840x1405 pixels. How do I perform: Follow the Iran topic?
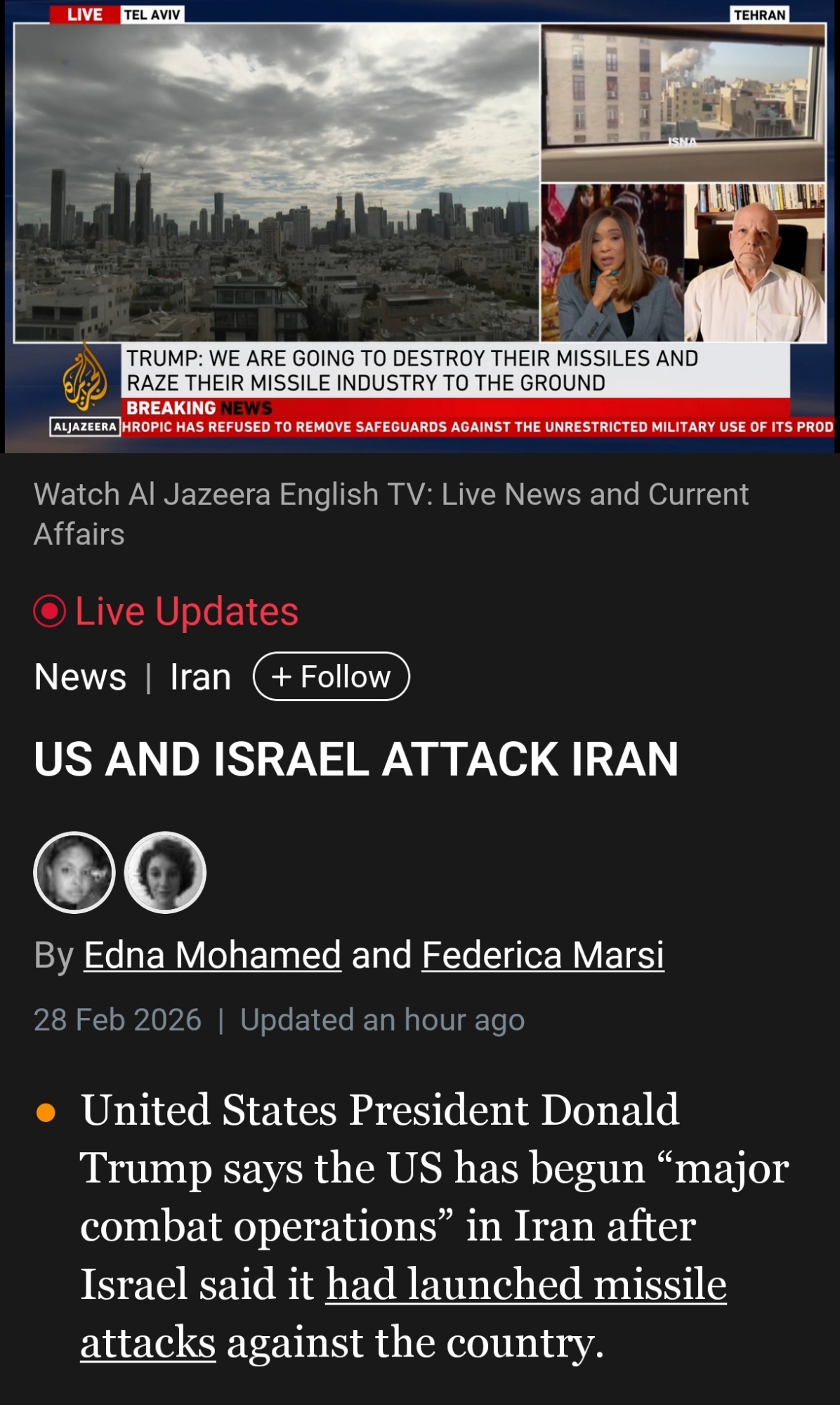coord(331,677)
